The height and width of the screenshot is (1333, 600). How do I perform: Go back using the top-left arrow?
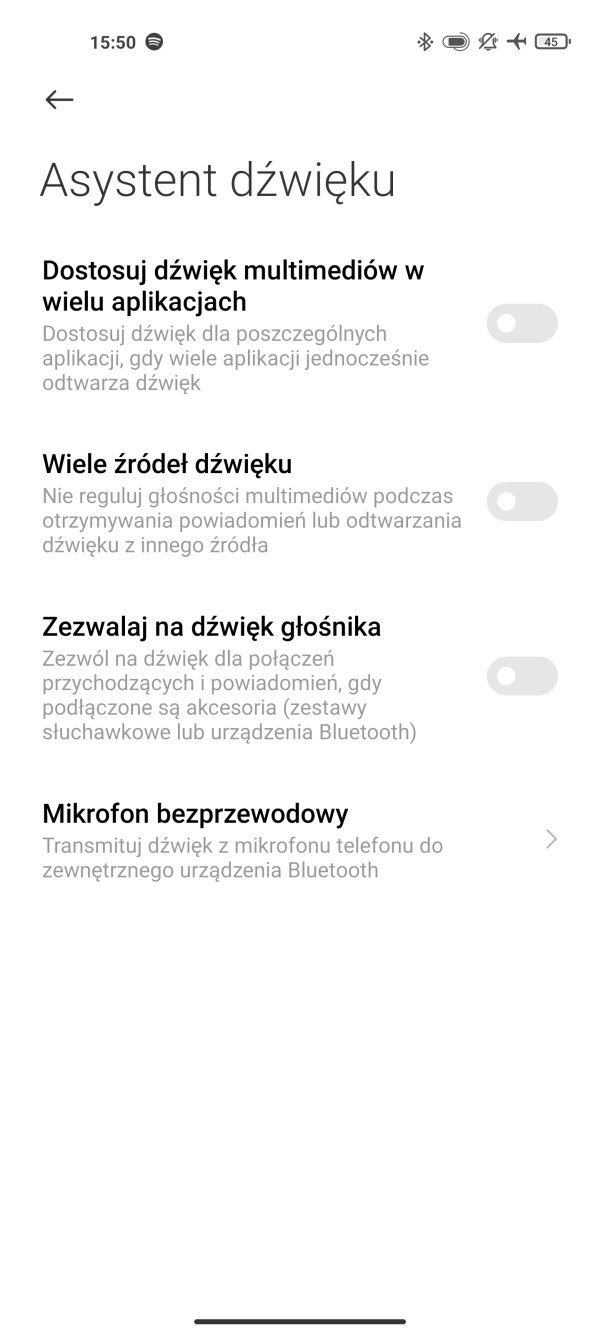(60, 99)
